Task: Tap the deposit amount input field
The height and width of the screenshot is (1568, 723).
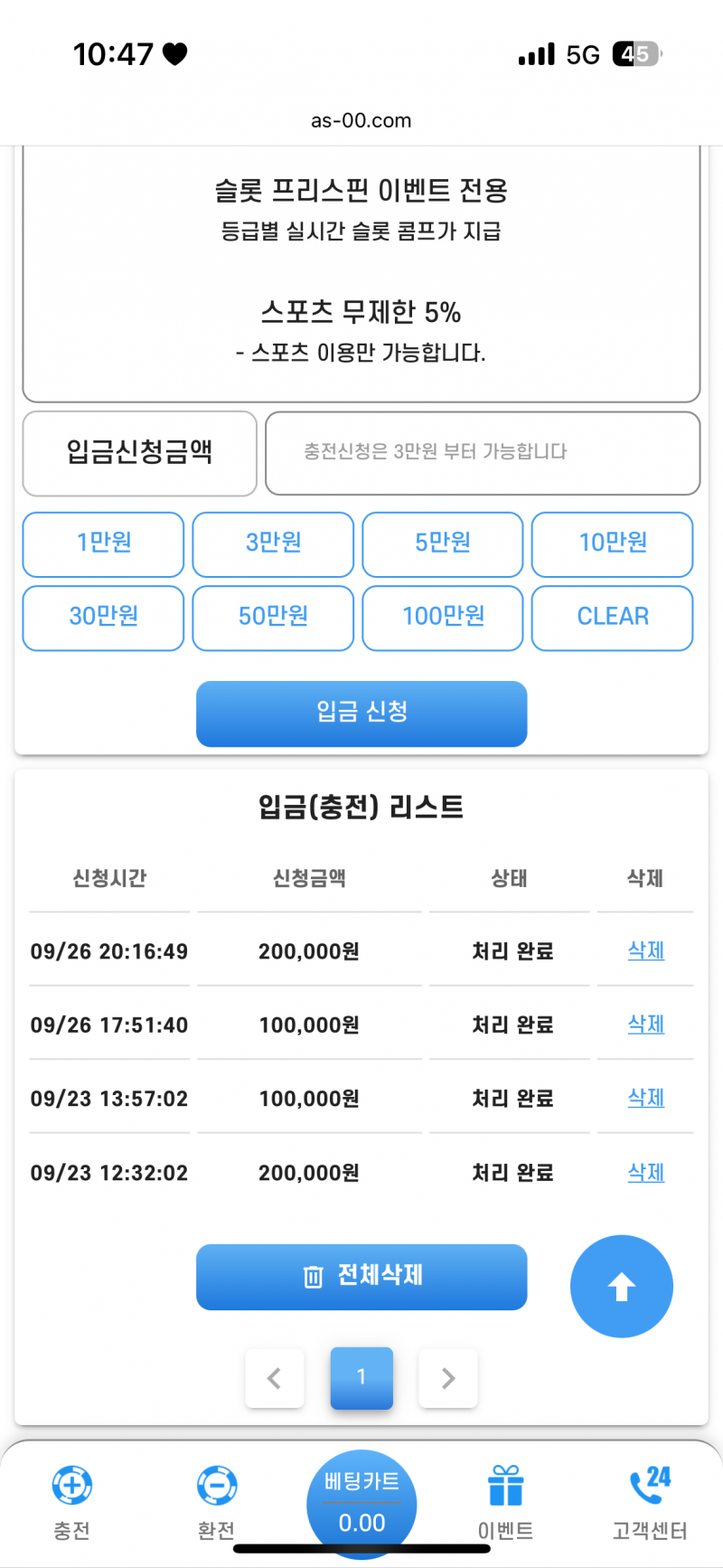Action: tap(482, 453)
